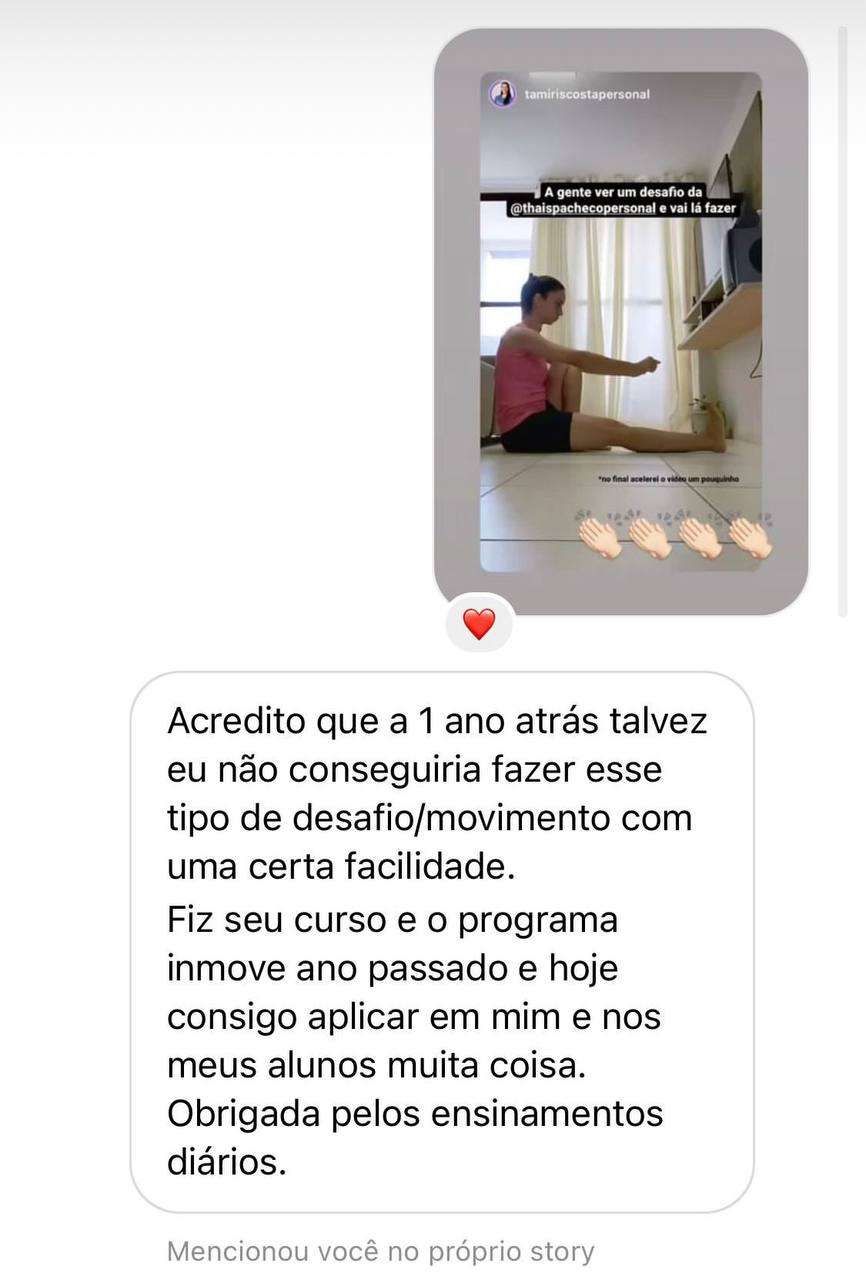866x1280 pixels.
Task: View the red heart reaction
Action: [x=479, y=624]
